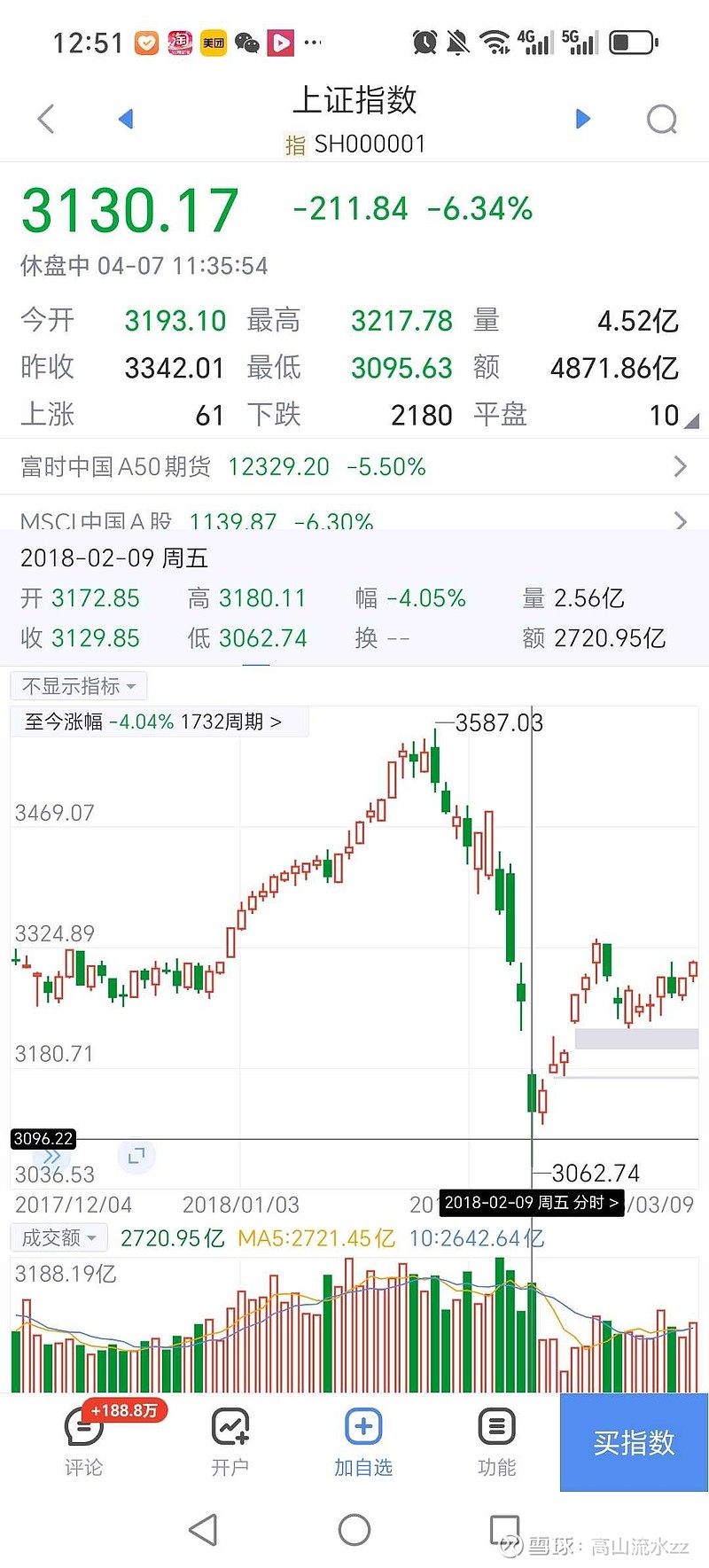
Task: Expand the 富时中国A50期货 row chevron
Action: point(679,466)
